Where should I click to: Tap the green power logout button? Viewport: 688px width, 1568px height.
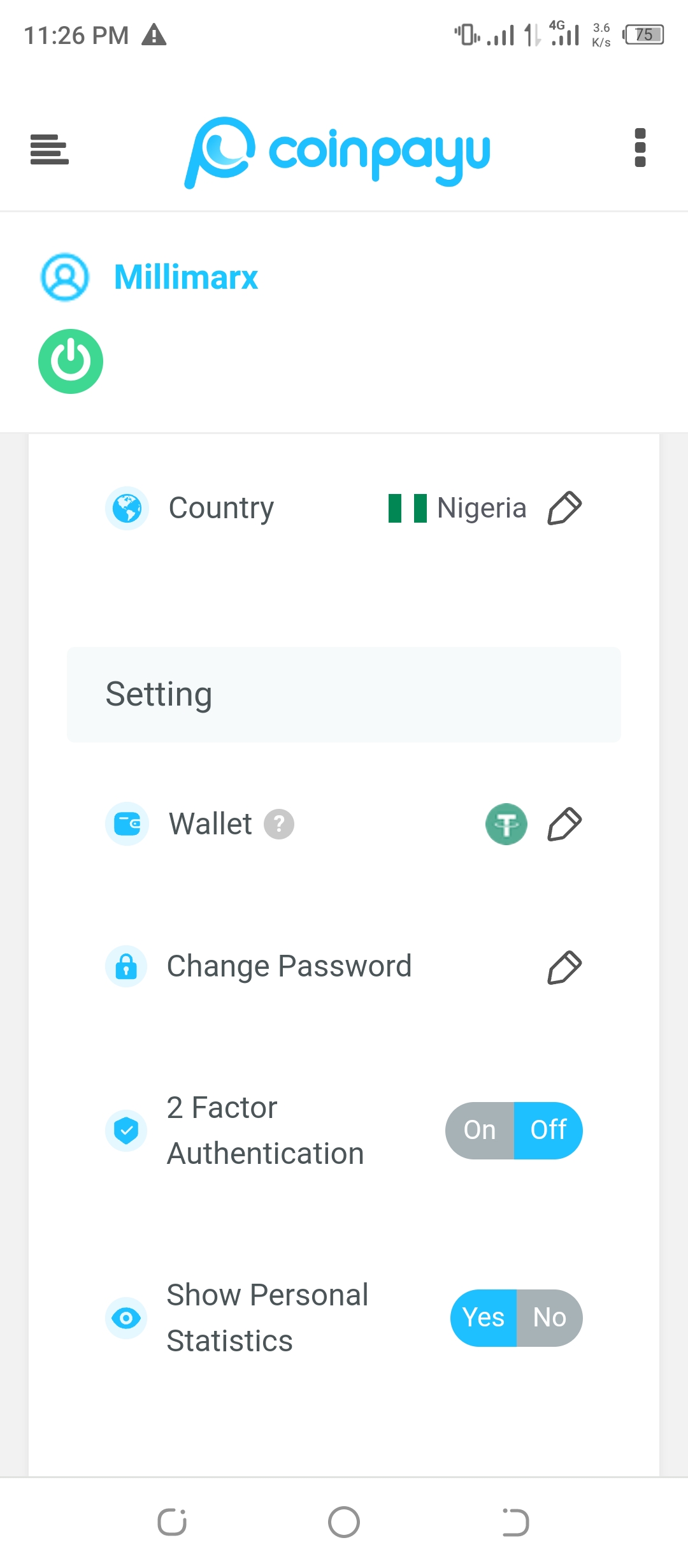point(71,361)
